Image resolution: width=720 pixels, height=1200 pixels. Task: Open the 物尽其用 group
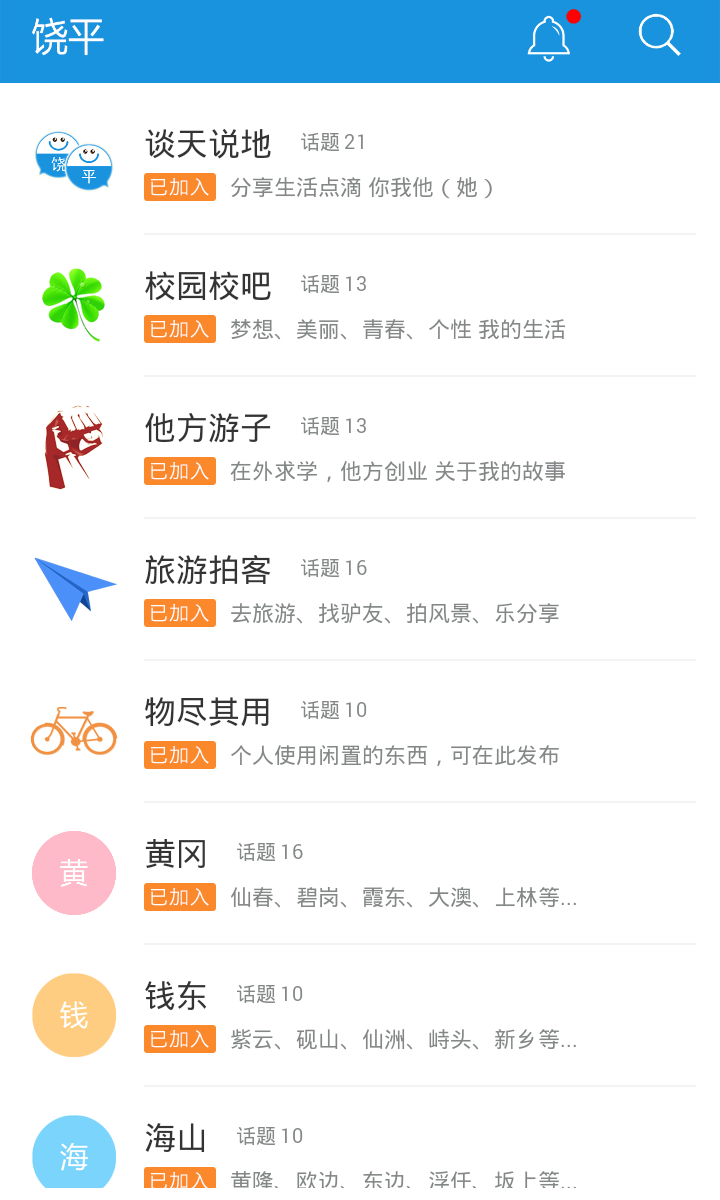coord(205,711)
